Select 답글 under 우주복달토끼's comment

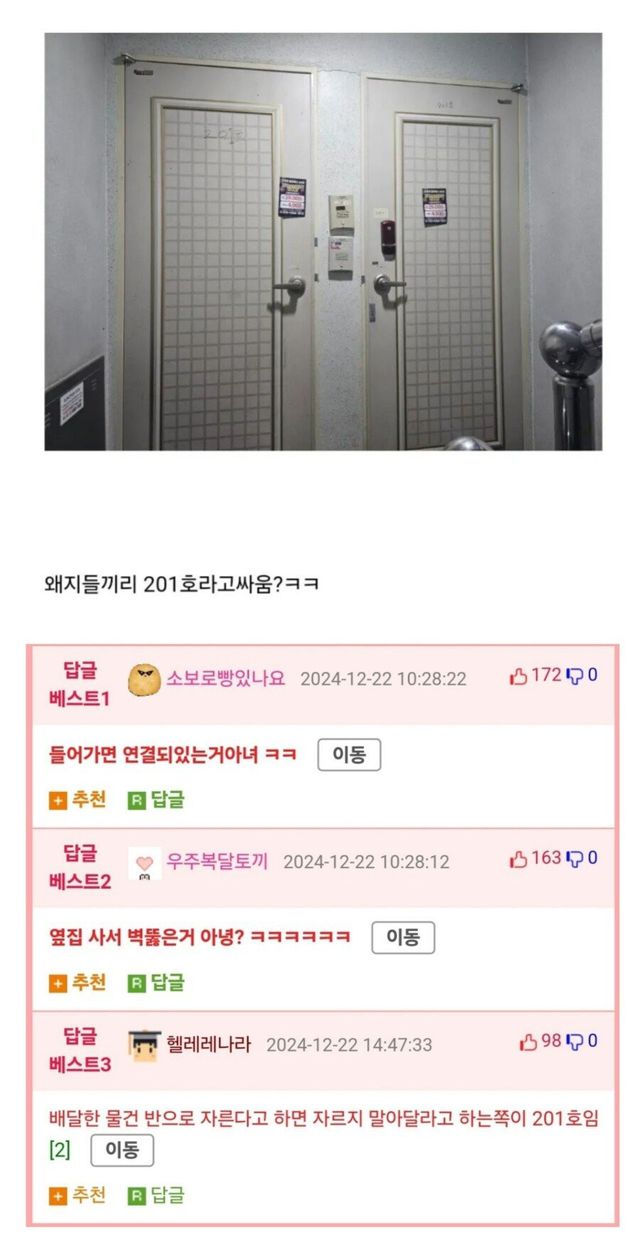157,982
